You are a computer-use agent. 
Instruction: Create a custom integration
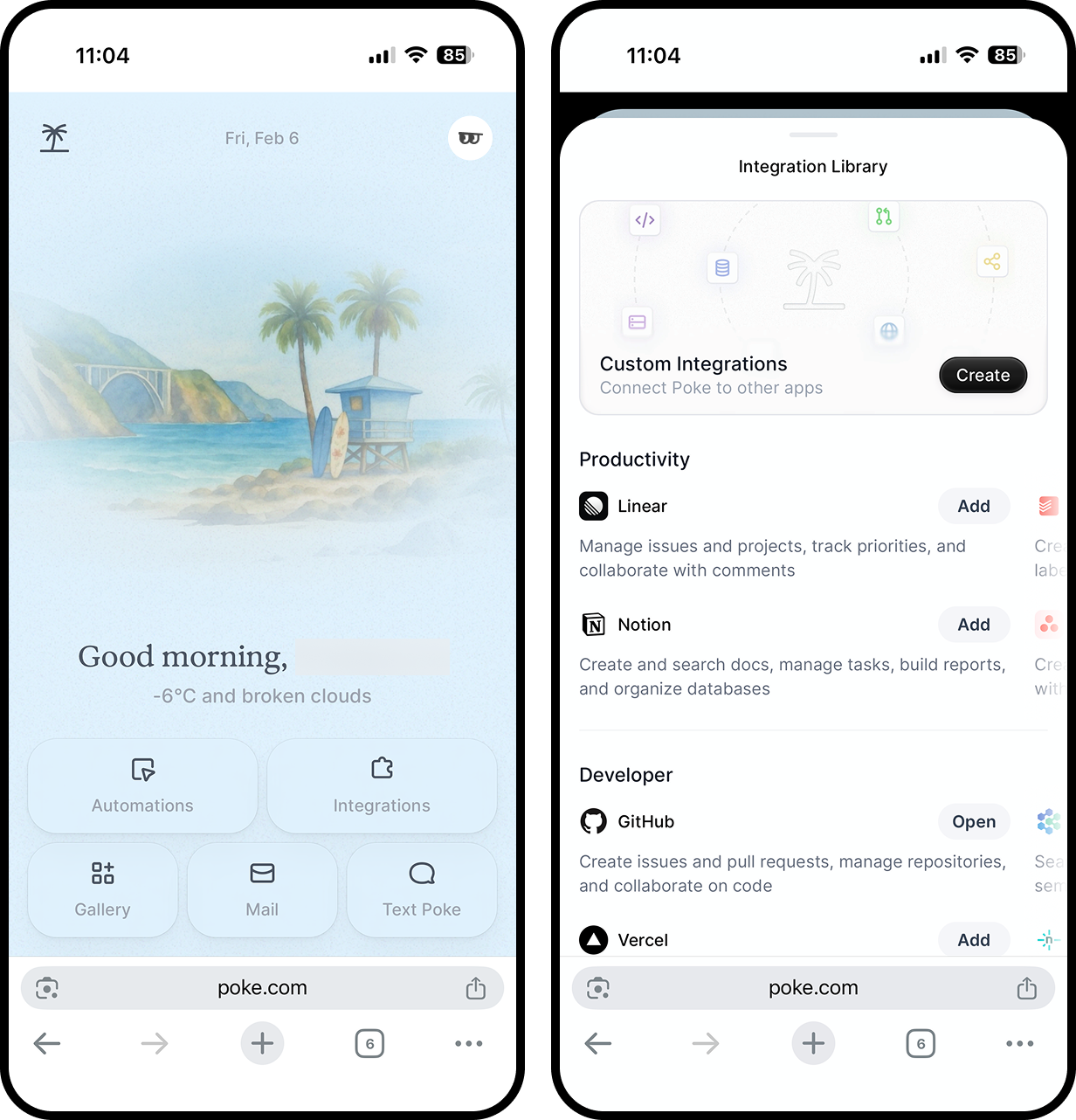tap(983, 375)
